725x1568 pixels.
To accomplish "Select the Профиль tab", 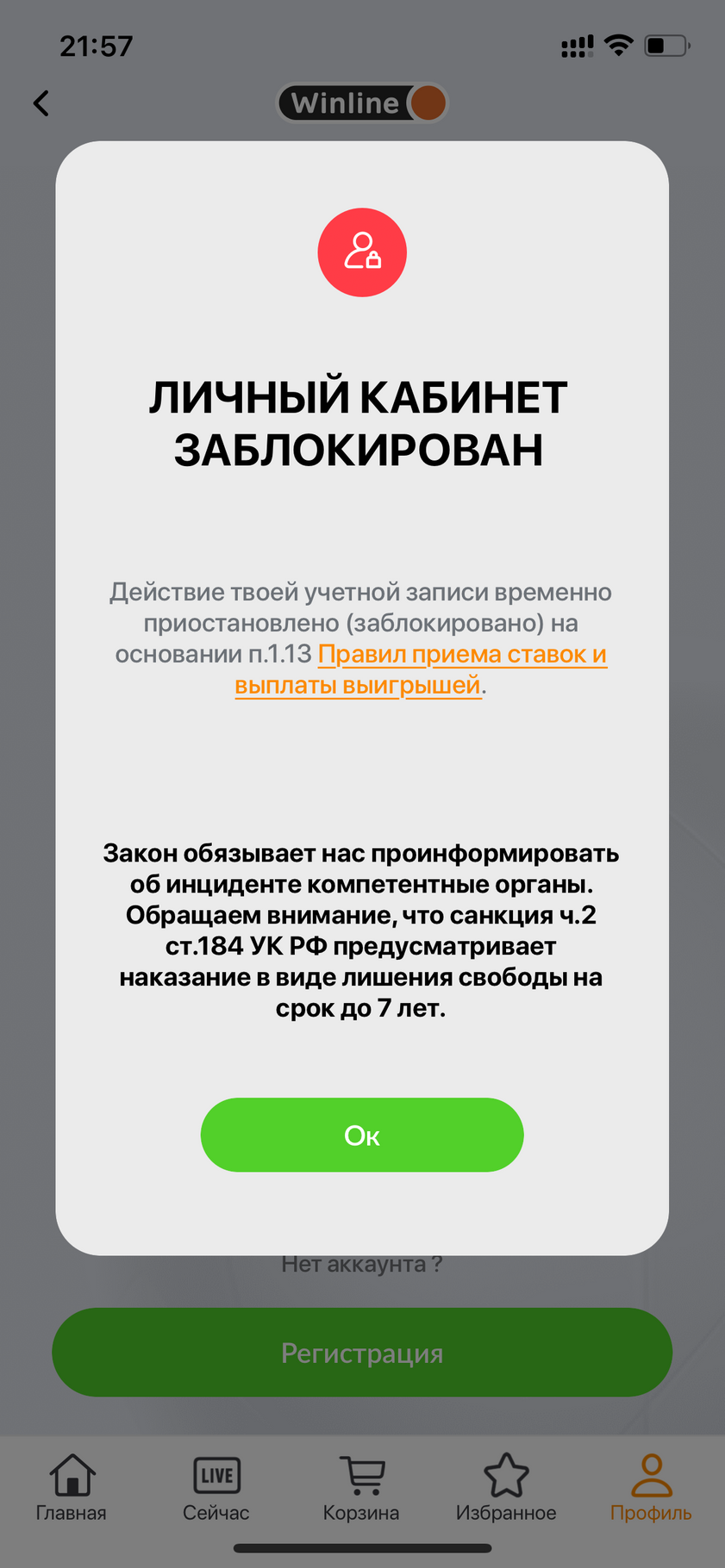I will [651, 1488].
